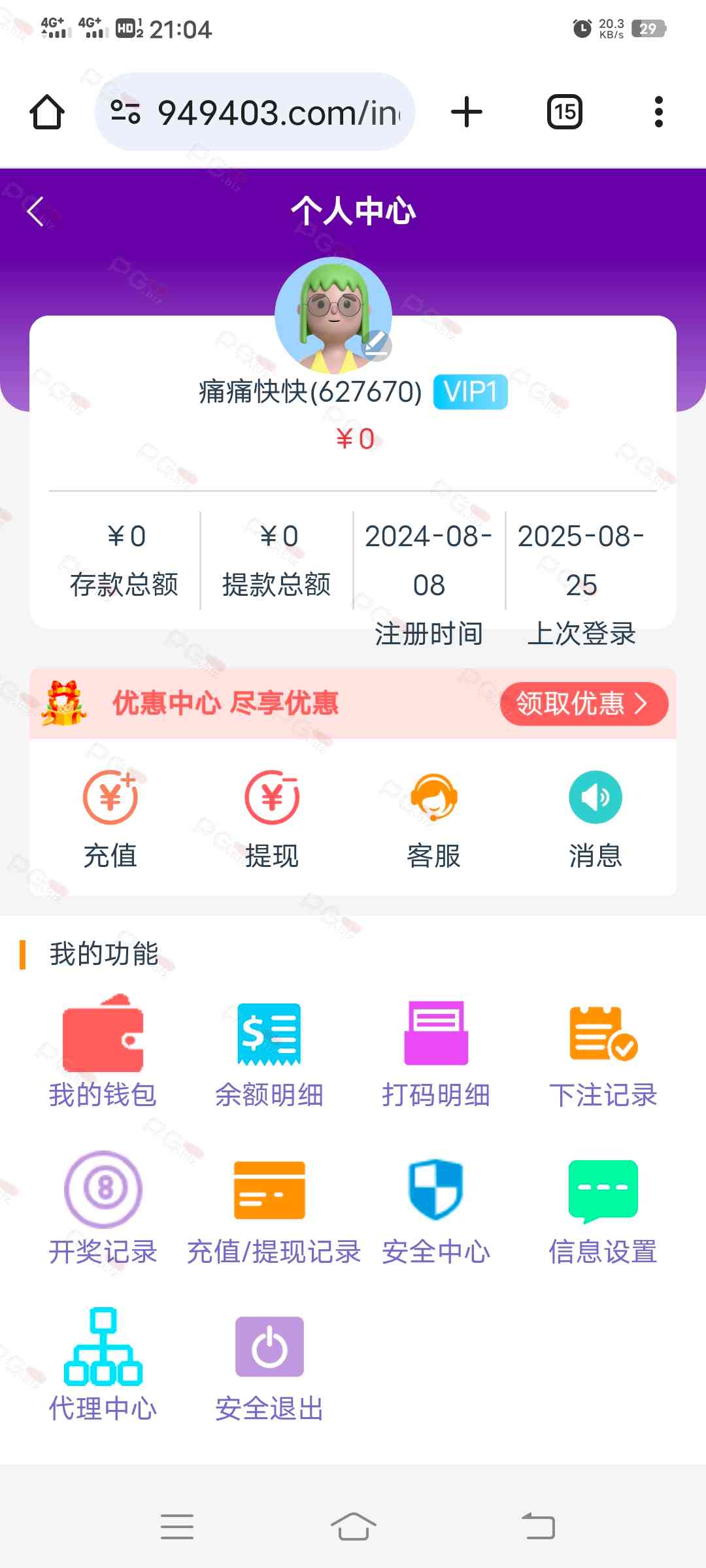Open 充值 to recharge

tap(110, 818)
